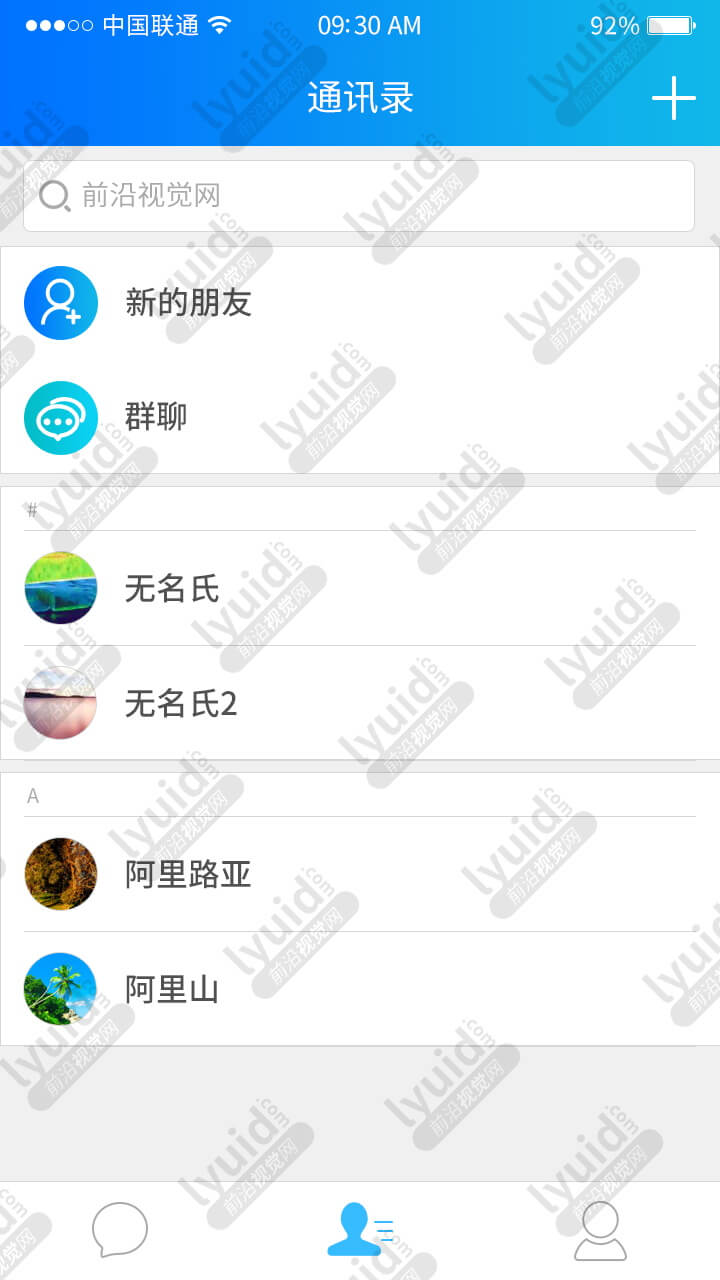The image size is (720, 1280).
Task: Open contact 阿里路亚
Action: pos(360,874)
